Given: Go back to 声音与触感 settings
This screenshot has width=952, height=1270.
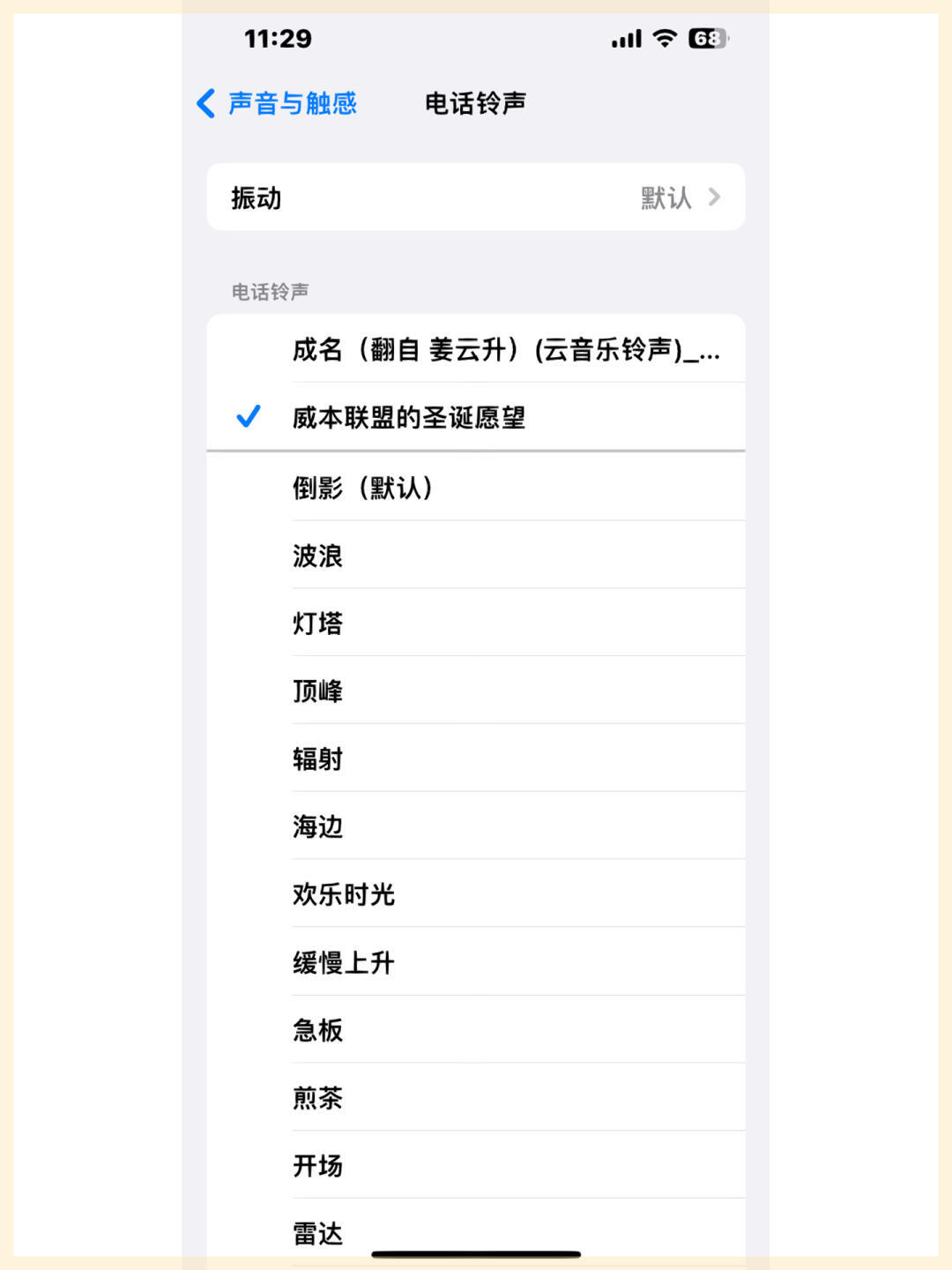Looking at the screenshot, I should (277, 103).
